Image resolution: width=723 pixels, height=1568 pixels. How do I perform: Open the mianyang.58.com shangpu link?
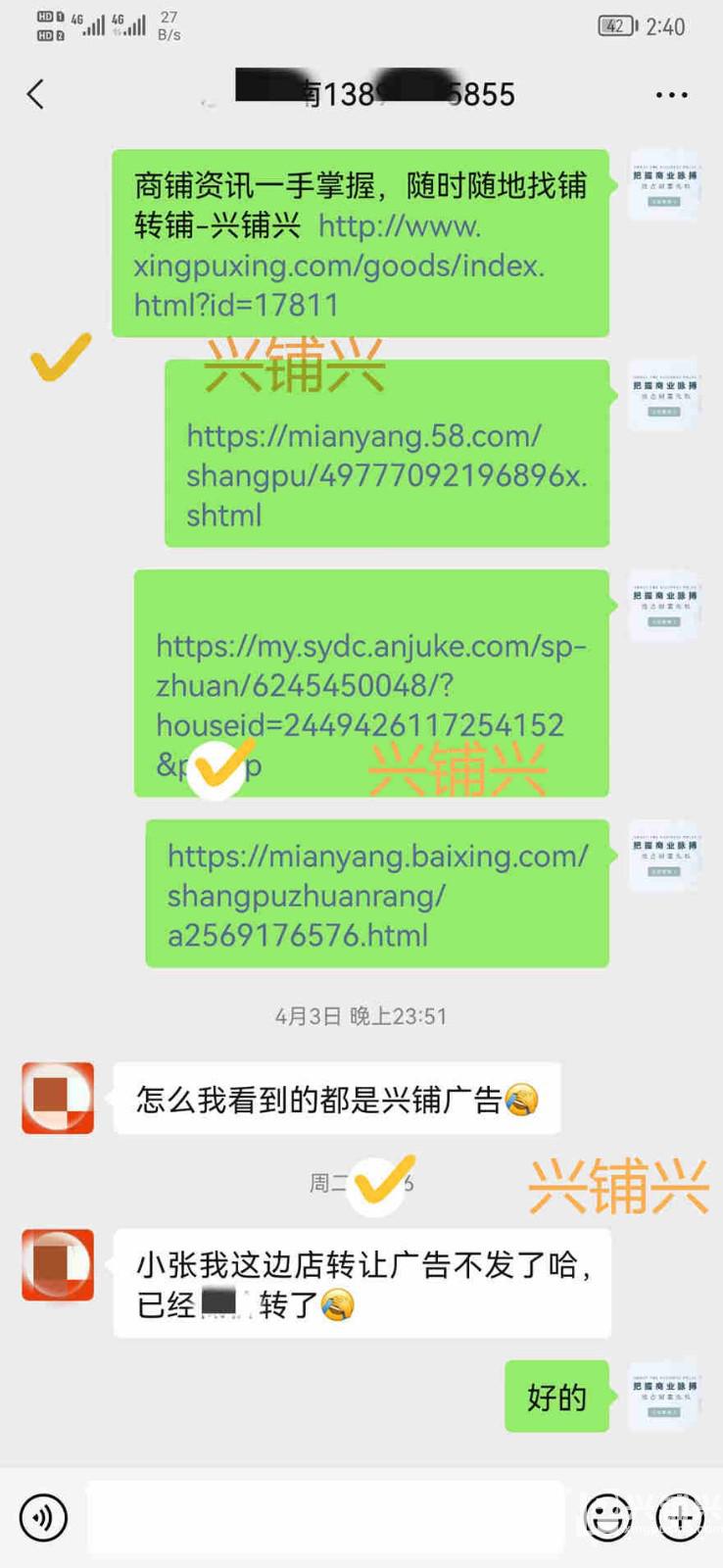click(386, 475)
